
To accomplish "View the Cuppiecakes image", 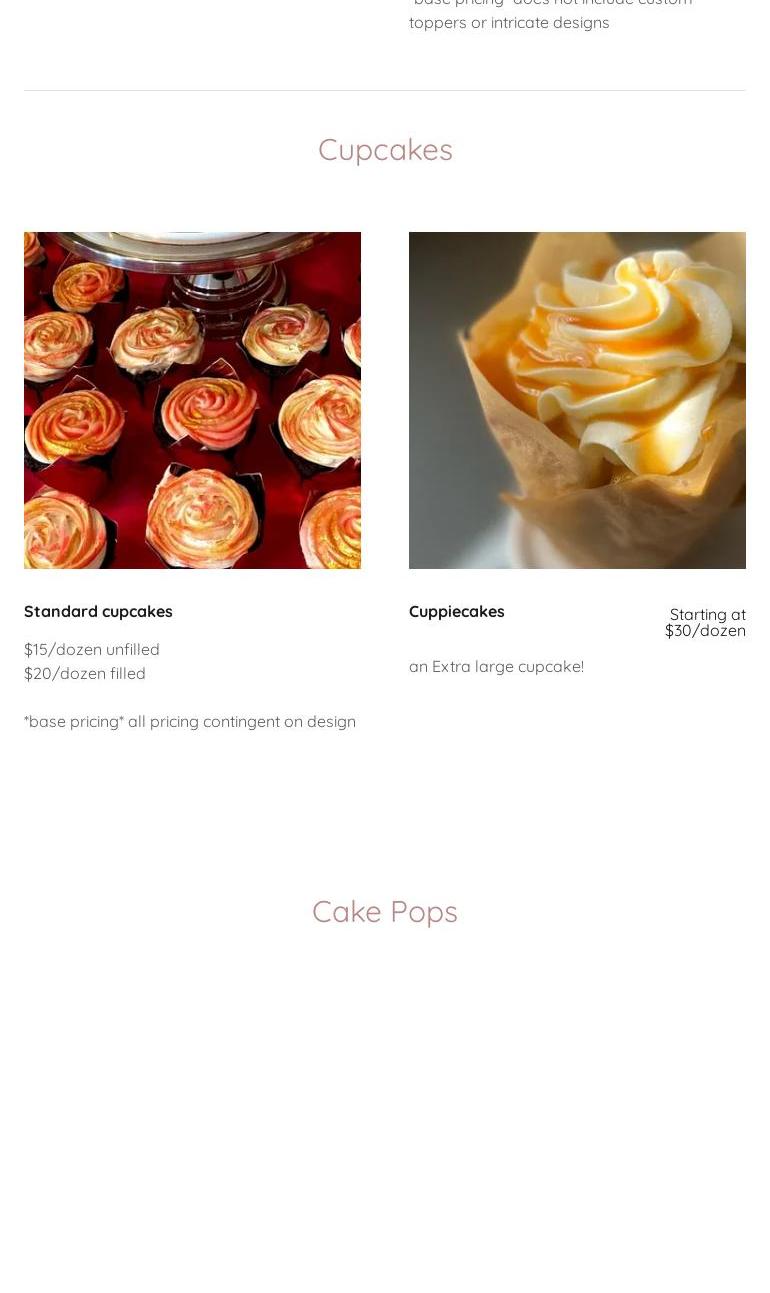I will point(577,400).
